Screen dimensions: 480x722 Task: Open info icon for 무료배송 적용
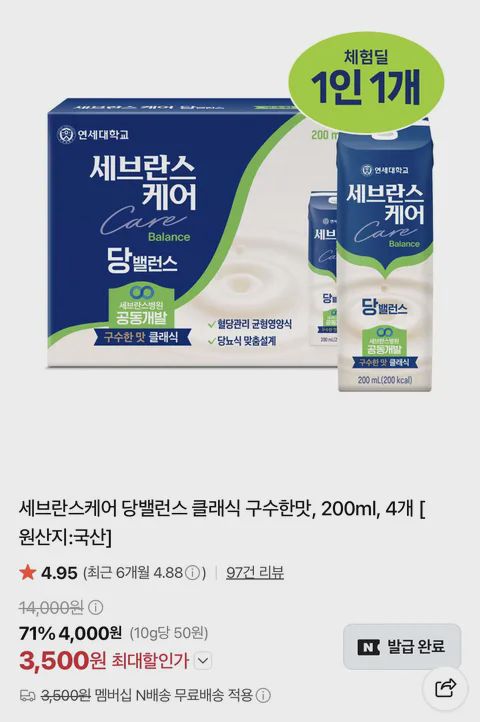tap(263, 695)
